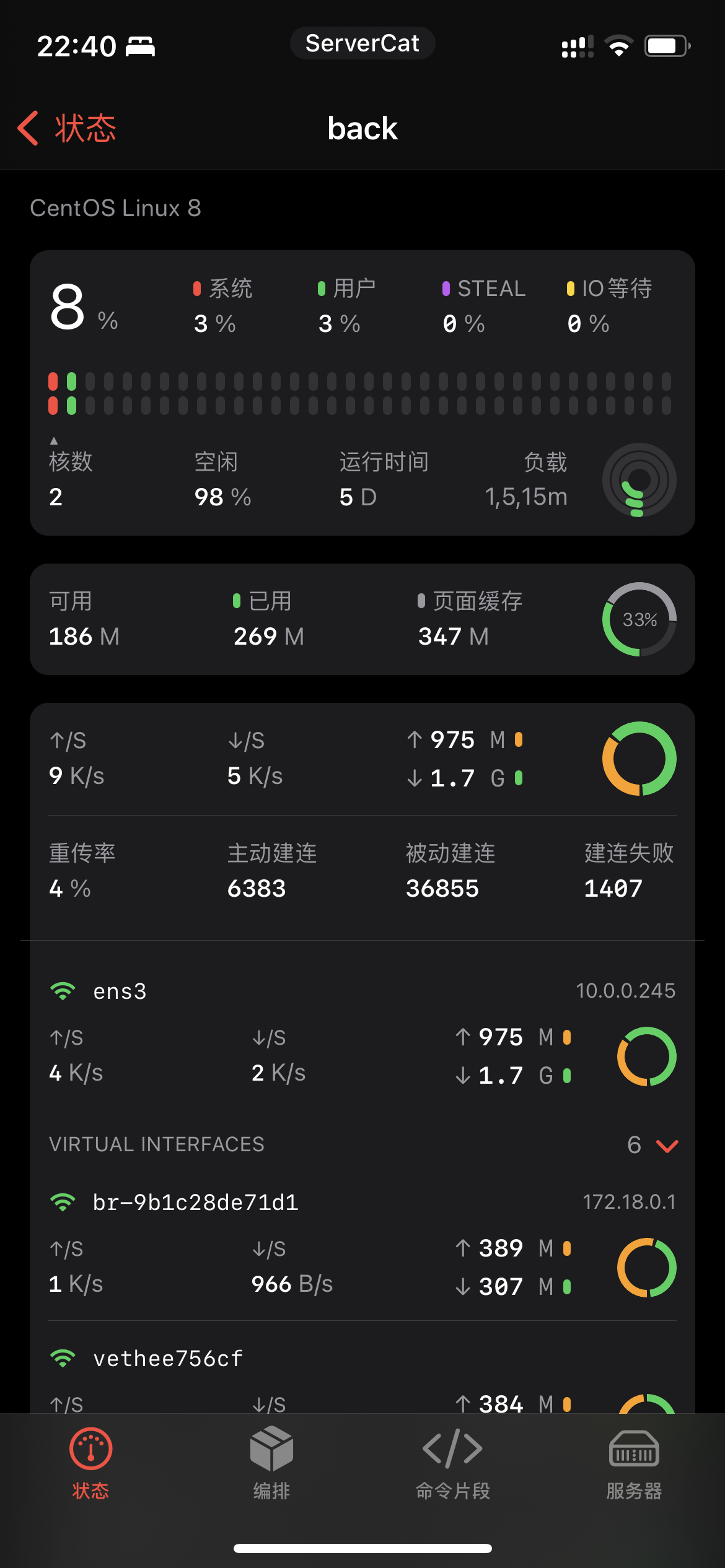Expand the core count triangle above 核数
This screenshot has width=725, height=1568.
pos(53,441)
